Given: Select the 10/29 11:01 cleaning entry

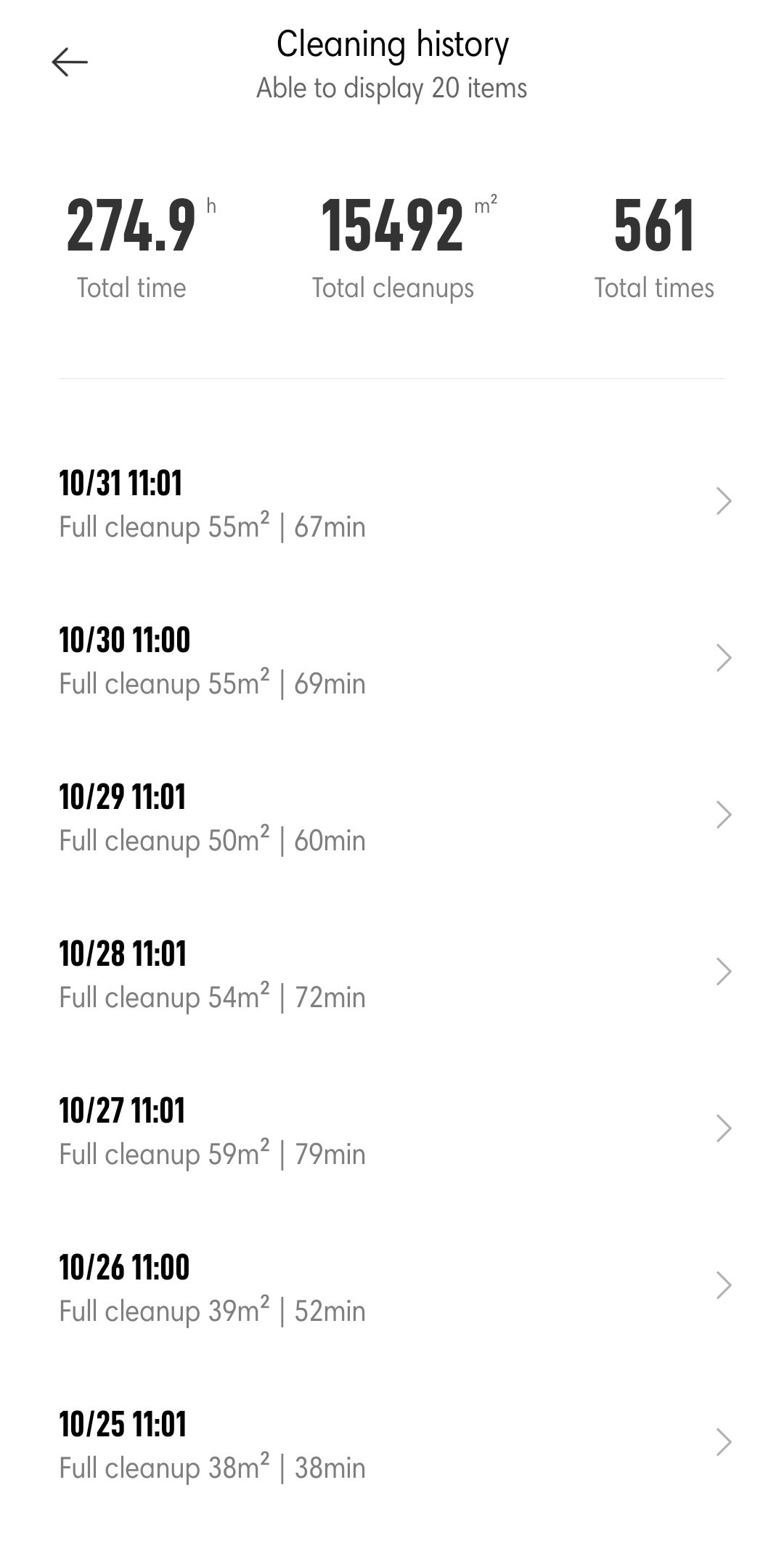Looking at the screenshot, I should coord(392,817).
